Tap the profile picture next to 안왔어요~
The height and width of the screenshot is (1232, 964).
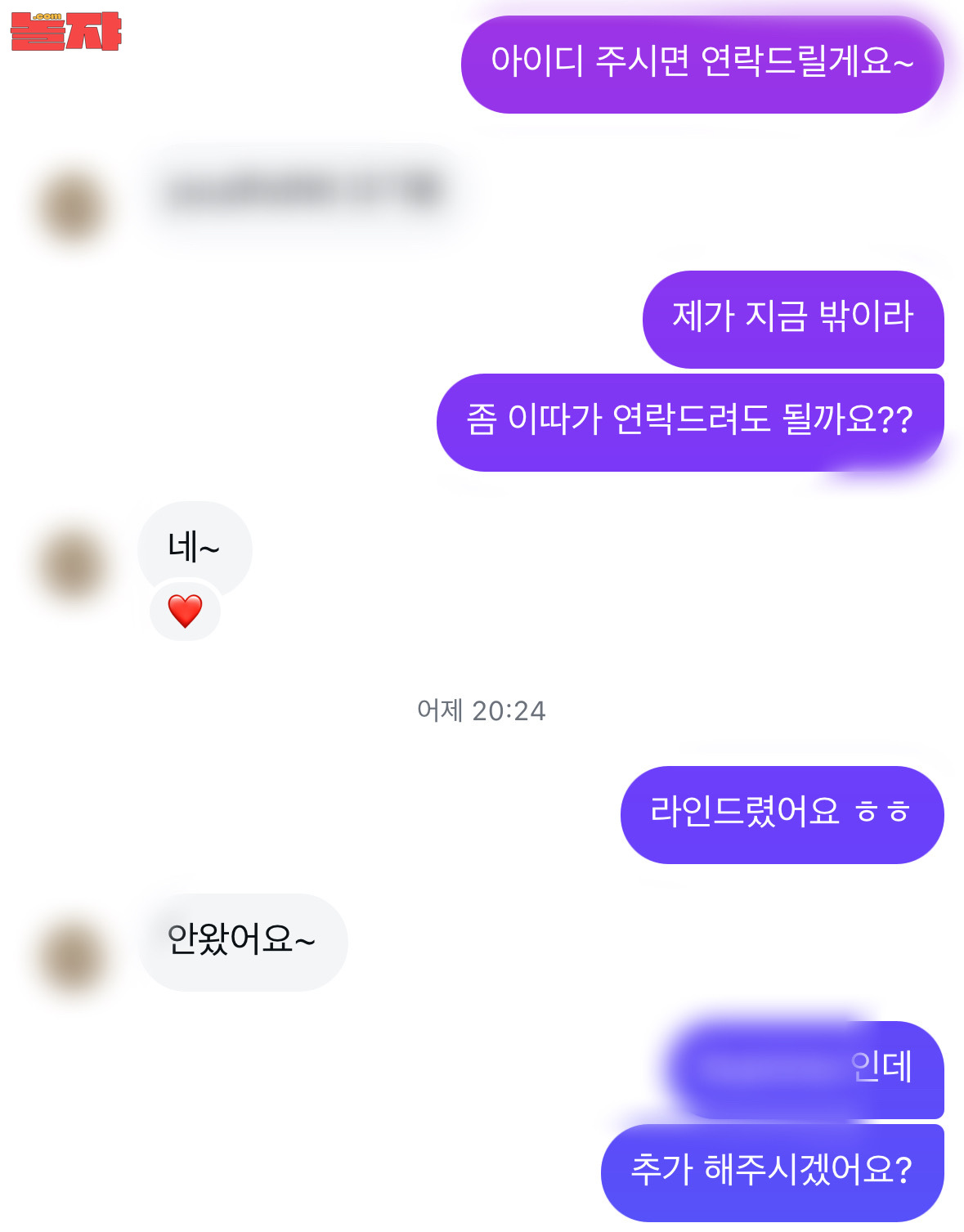74,956
